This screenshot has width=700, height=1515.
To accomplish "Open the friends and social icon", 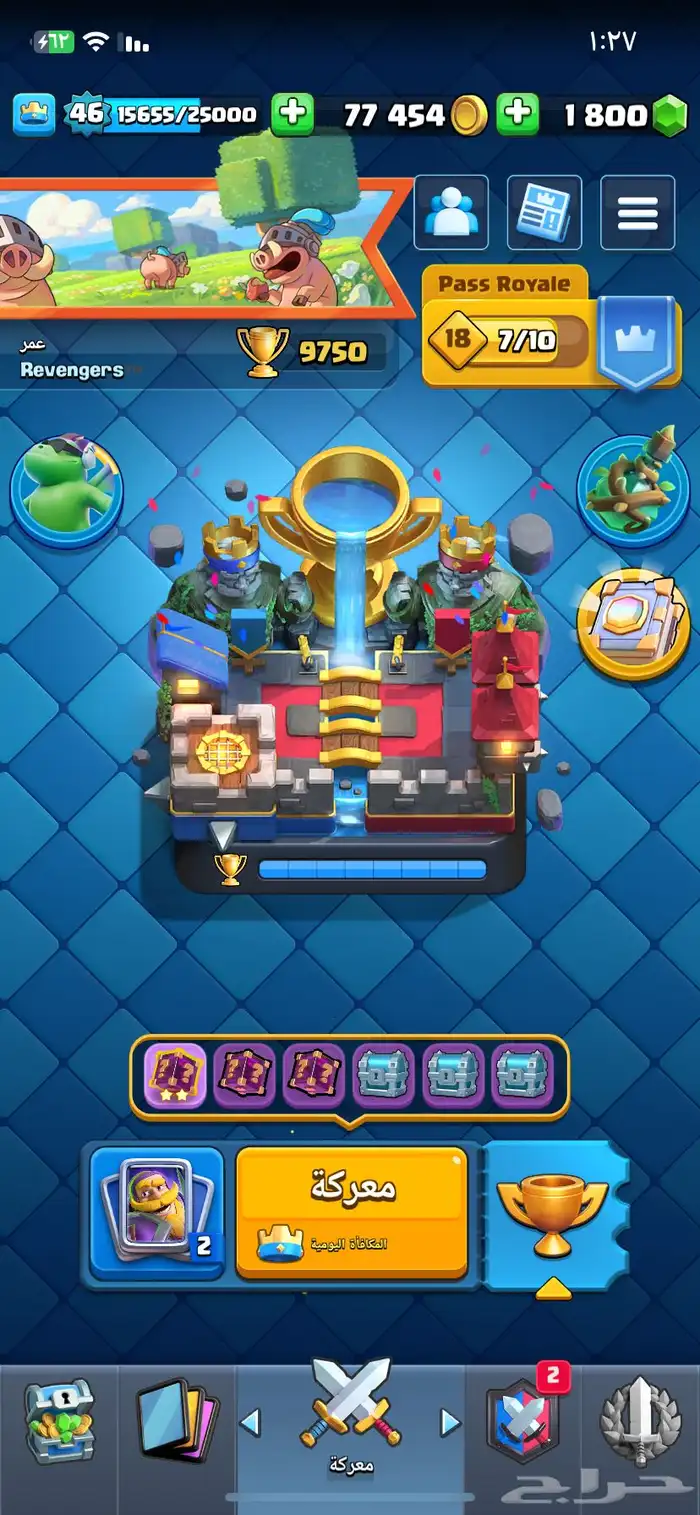I will coord(451,212).
